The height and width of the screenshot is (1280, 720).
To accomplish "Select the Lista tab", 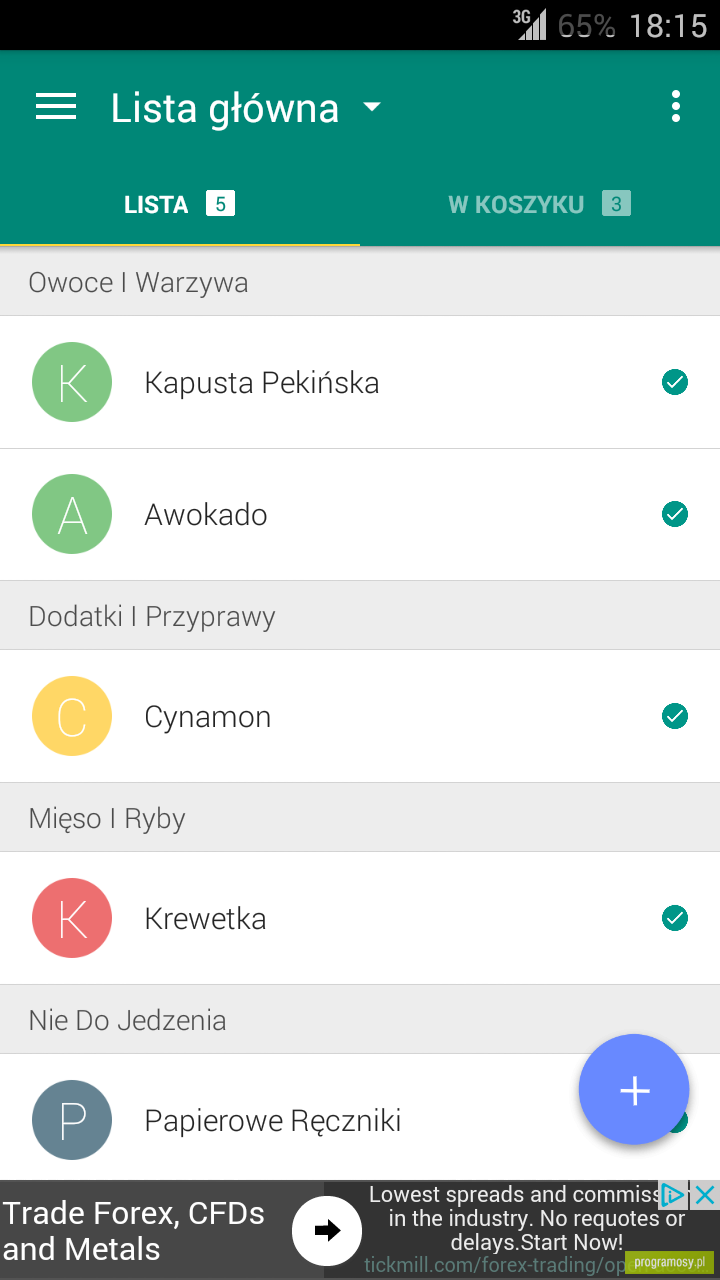I will click(x=180, y=204).
